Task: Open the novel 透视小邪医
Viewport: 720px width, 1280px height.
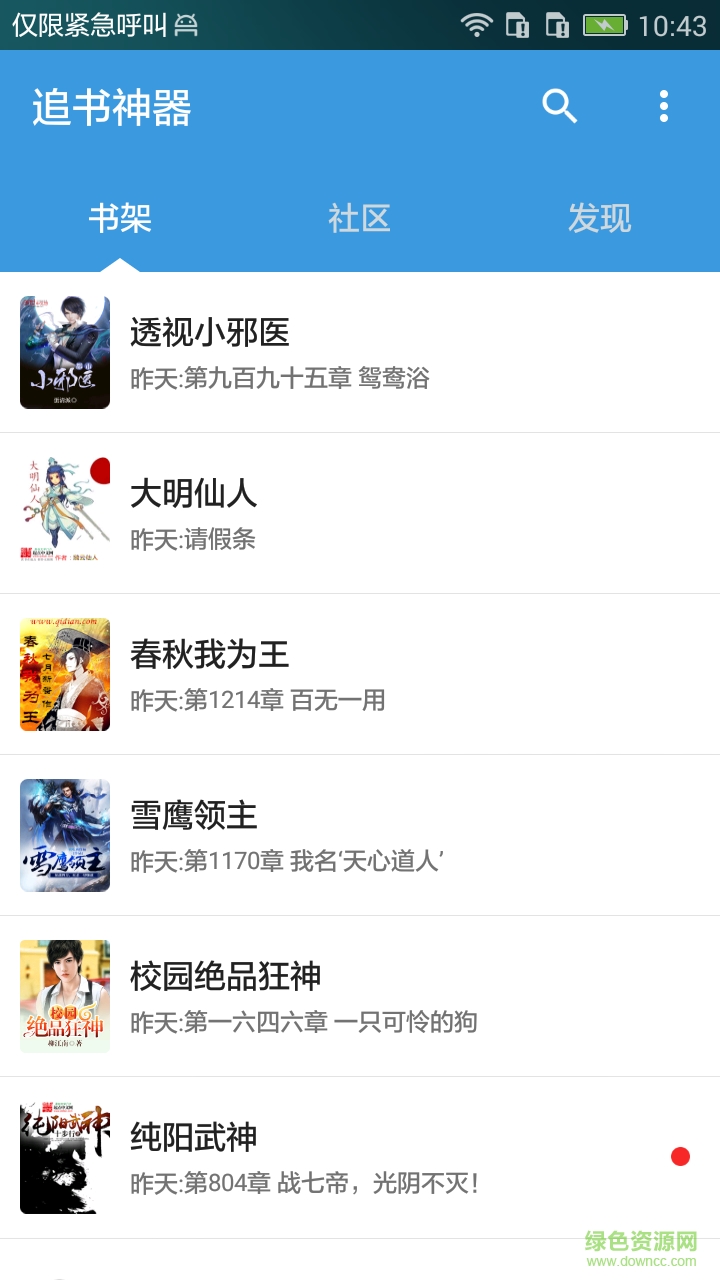Action: click(x=209, y=333)
